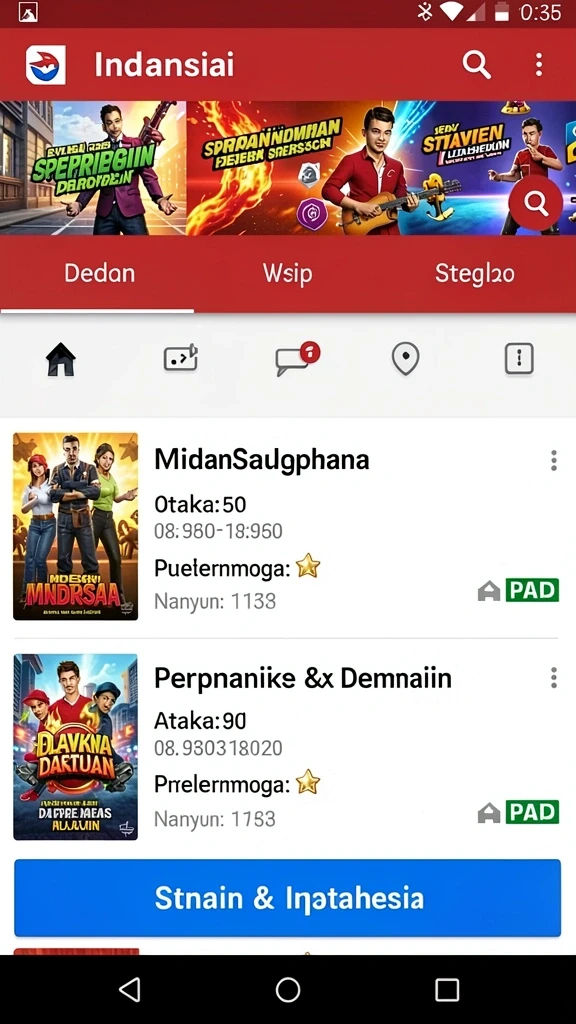Tap the red floating search button

coord(536,204)
